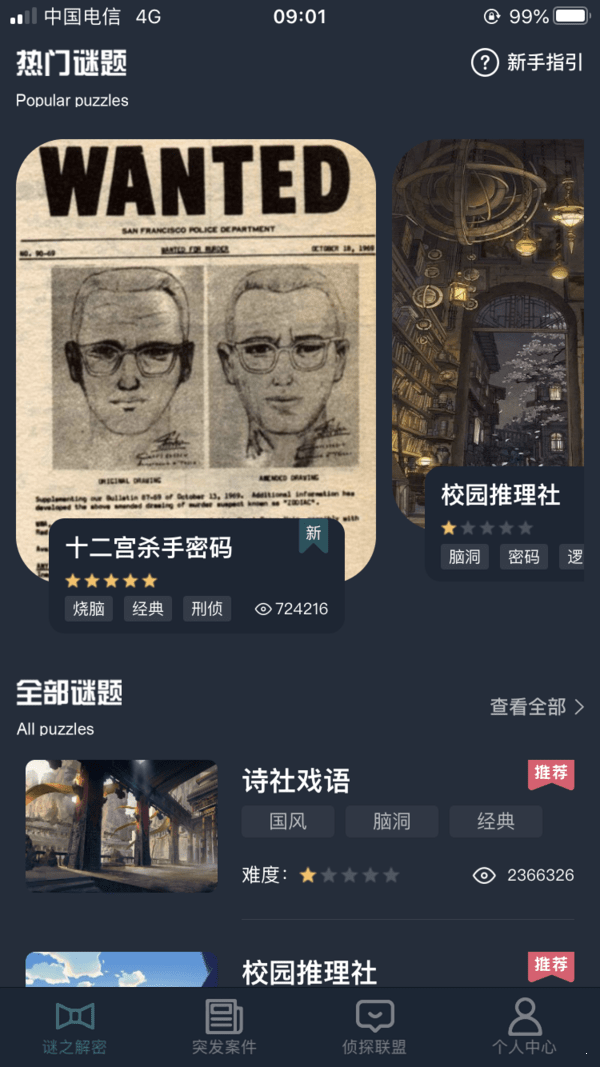Switch to the 侦探联盟 tab
600x1067 pixels.
click(x=375, y=1028)
